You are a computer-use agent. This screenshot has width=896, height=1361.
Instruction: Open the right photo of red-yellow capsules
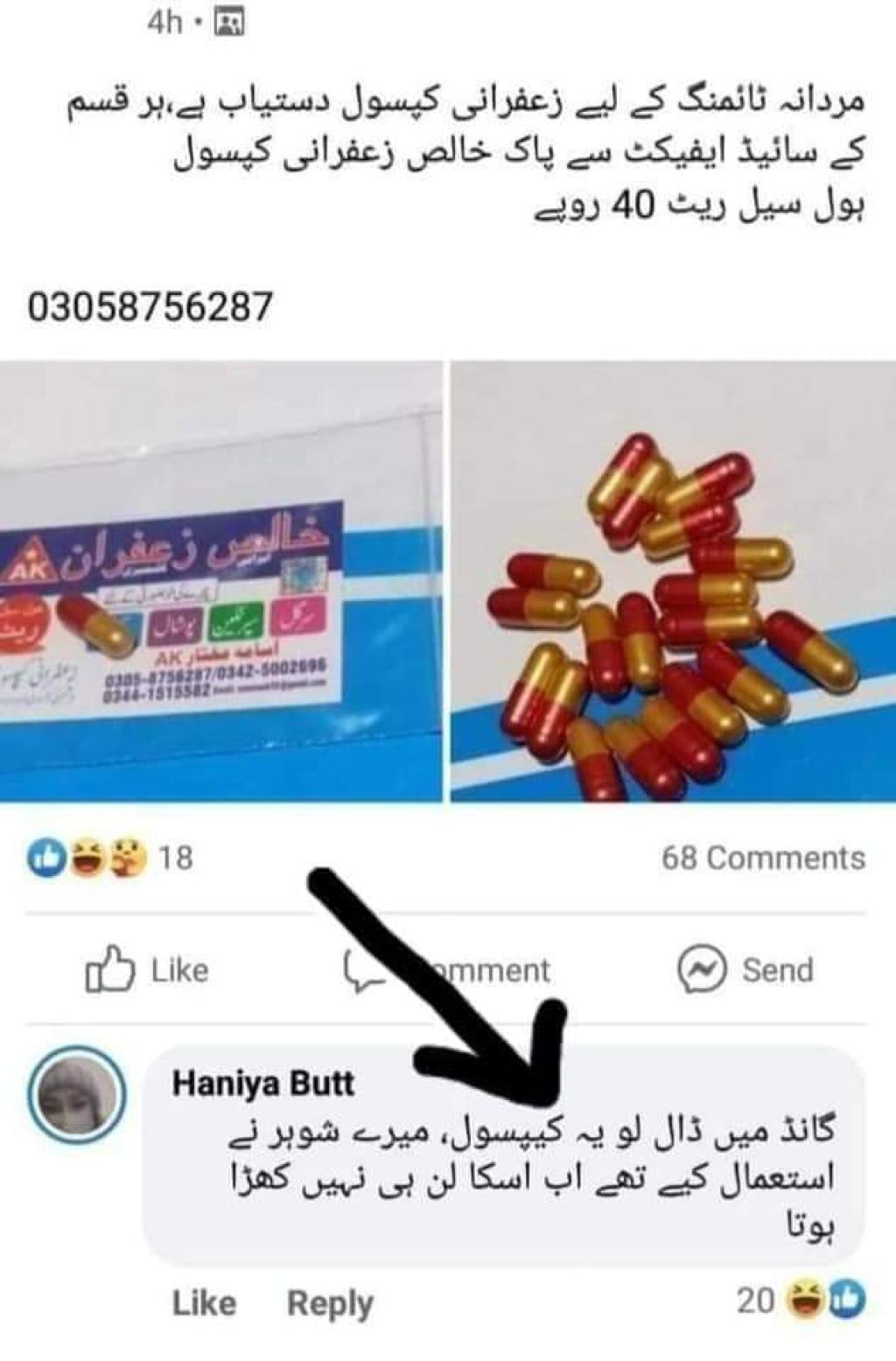(673, 582)
